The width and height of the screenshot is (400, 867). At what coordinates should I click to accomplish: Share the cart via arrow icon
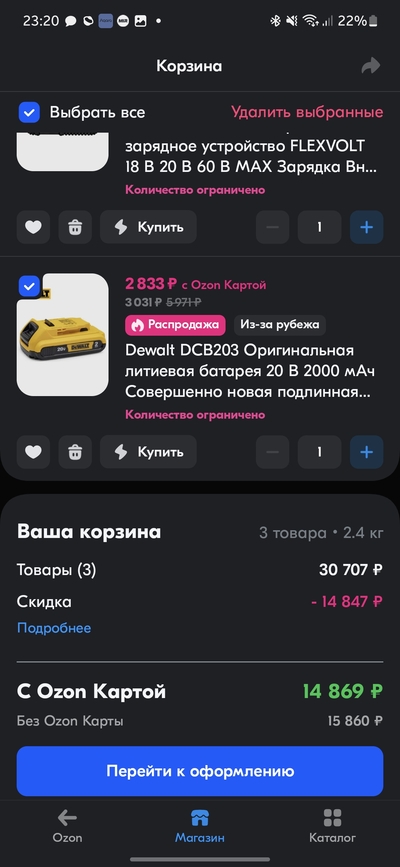371,66
